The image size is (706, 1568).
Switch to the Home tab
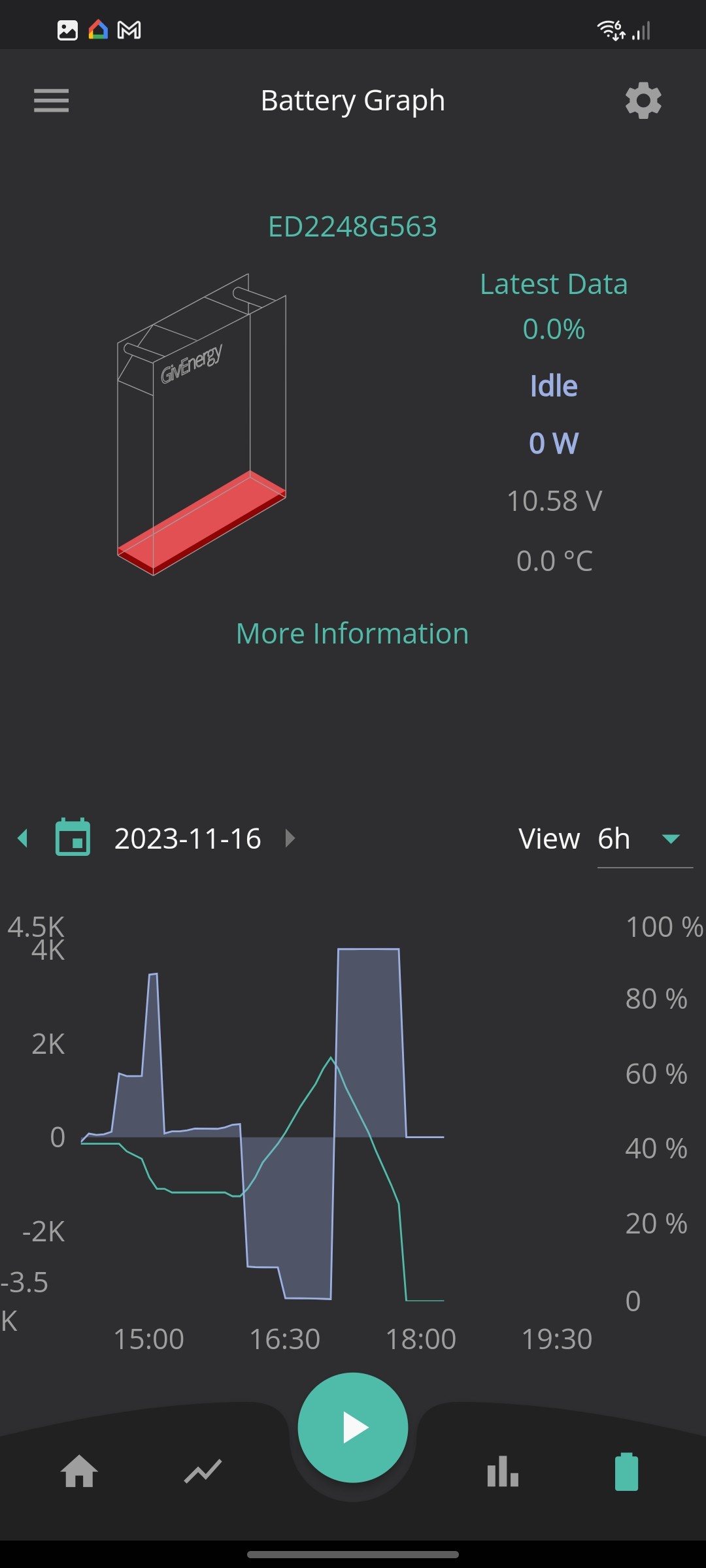point(79,1472)
